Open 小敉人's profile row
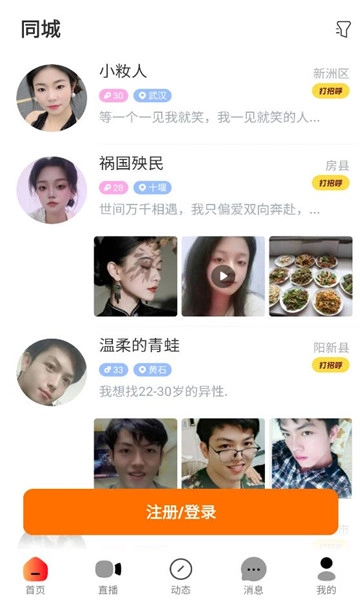The height and width of the screenshot is (600, 360). pos(180,97)
